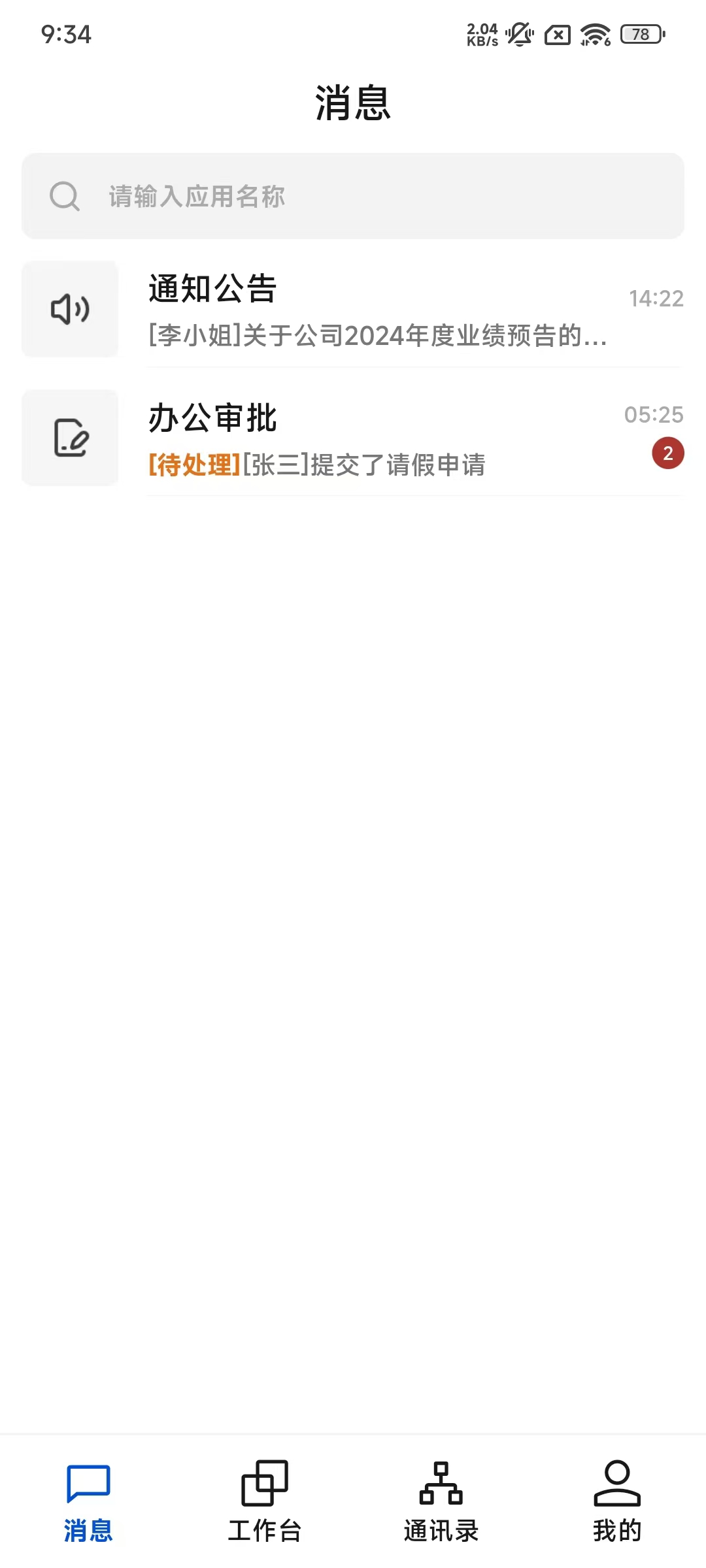Select the 消息 tab
The width and height of the screenshot is (706, 1568).
(88, 1501)
